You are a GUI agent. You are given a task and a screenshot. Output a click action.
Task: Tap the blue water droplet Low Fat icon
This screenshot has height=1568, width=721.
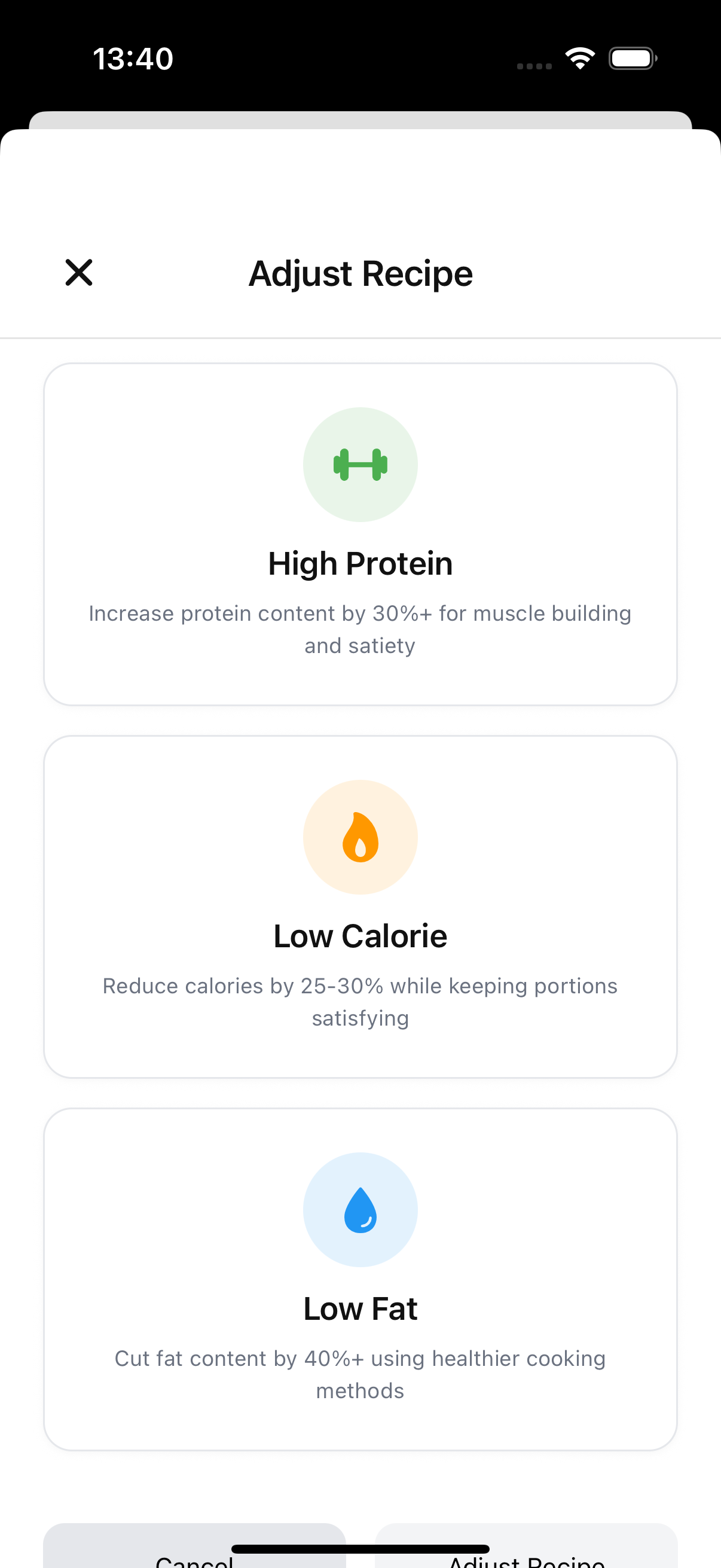(x=360, y=1210)
